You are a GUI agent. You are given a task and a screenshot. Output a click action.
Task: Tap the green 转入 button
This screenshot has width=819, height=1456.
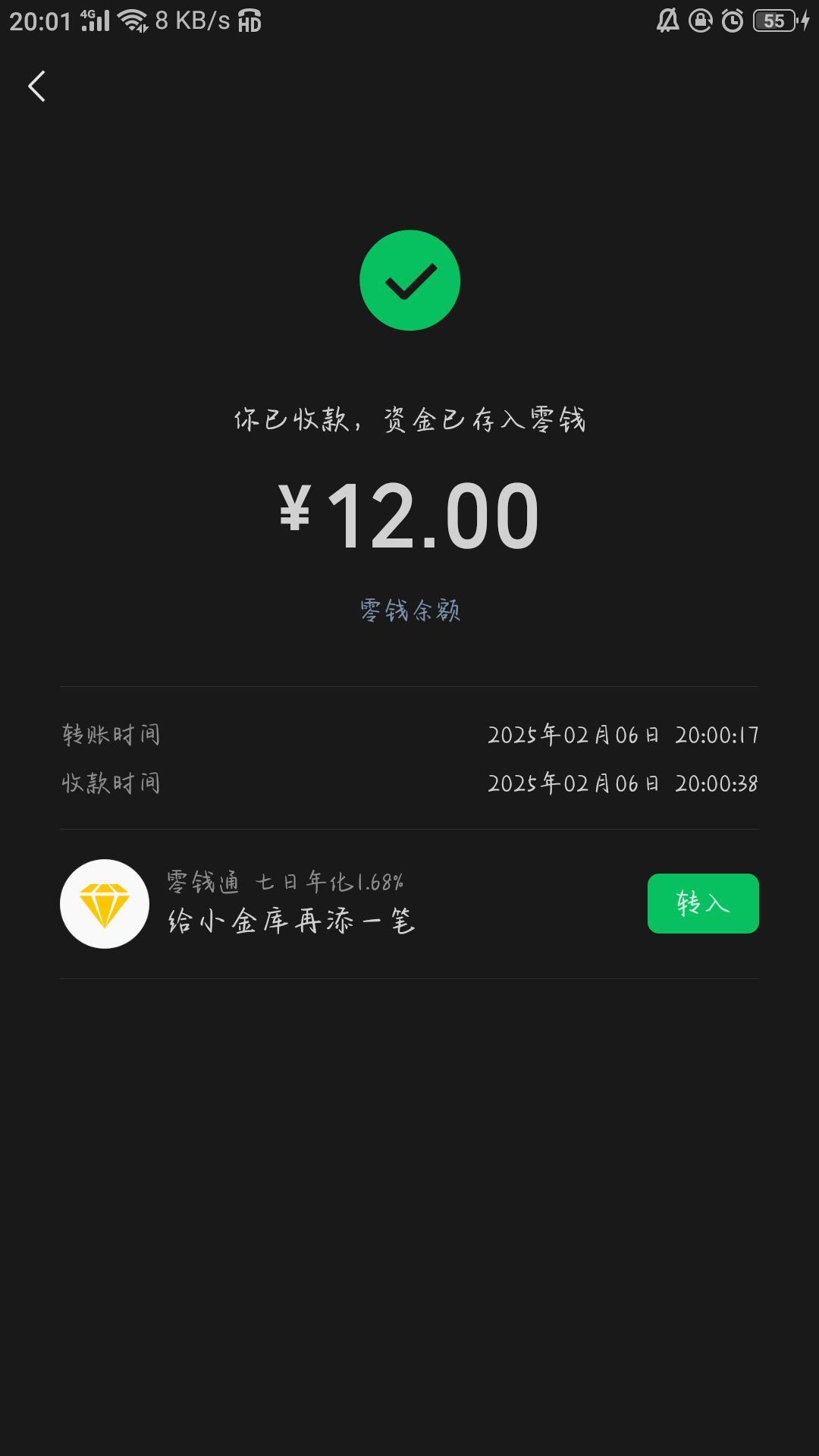[702, 903]
